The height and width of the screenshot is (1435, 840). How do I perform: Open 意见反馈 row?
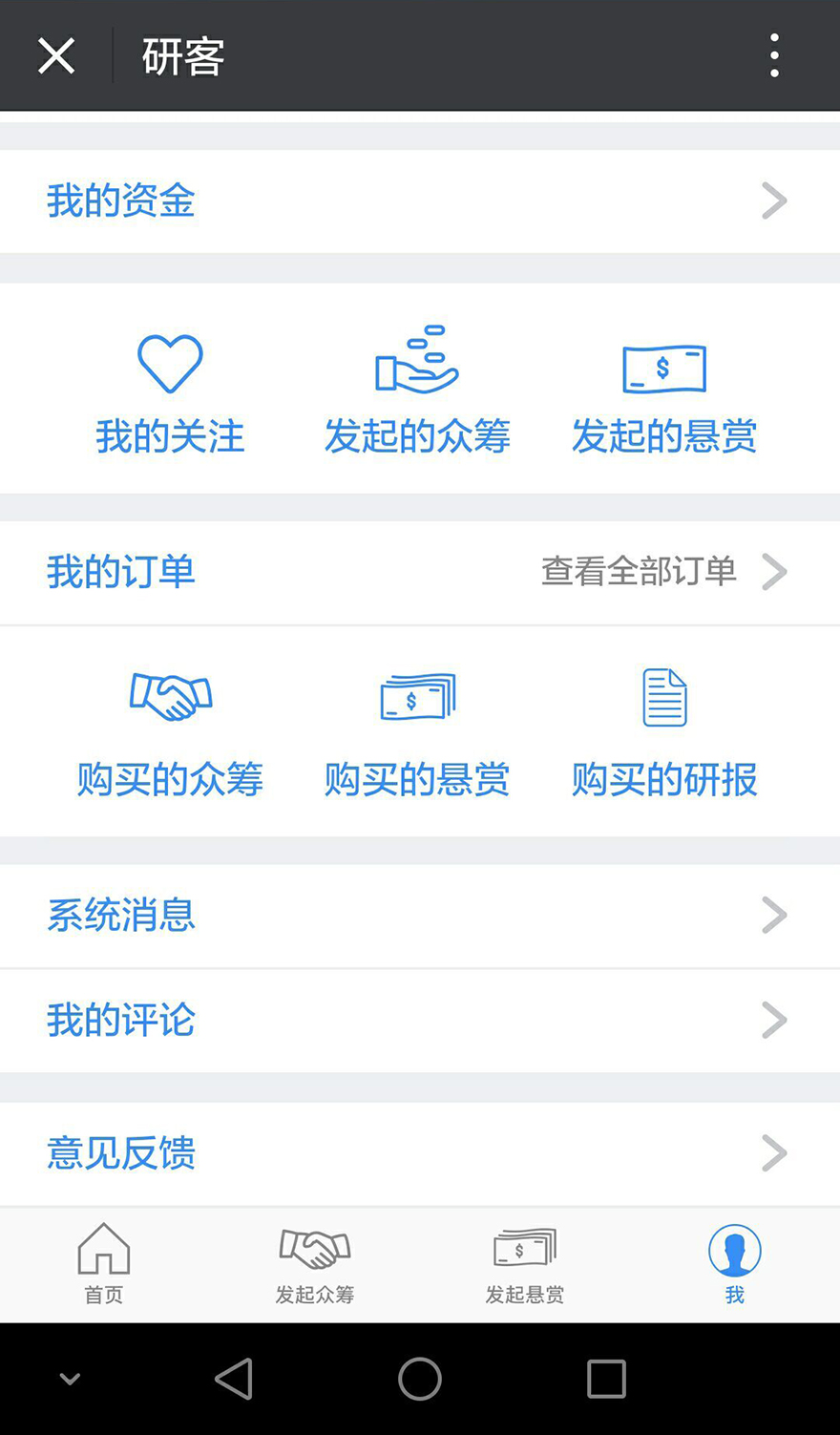coord(420,1153)
